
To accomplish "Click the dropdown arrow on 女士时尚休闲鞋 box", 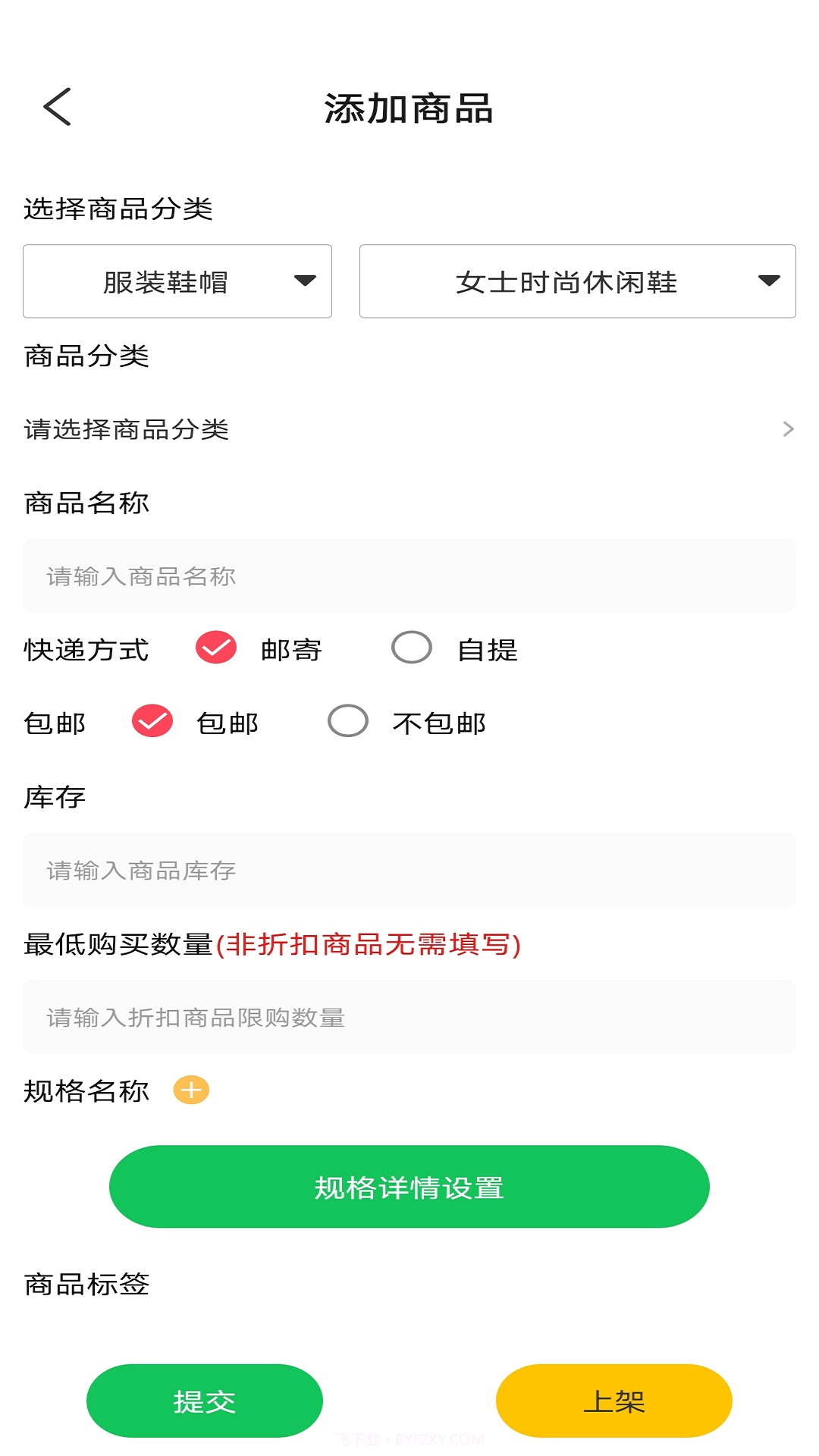I will (768, 281).
